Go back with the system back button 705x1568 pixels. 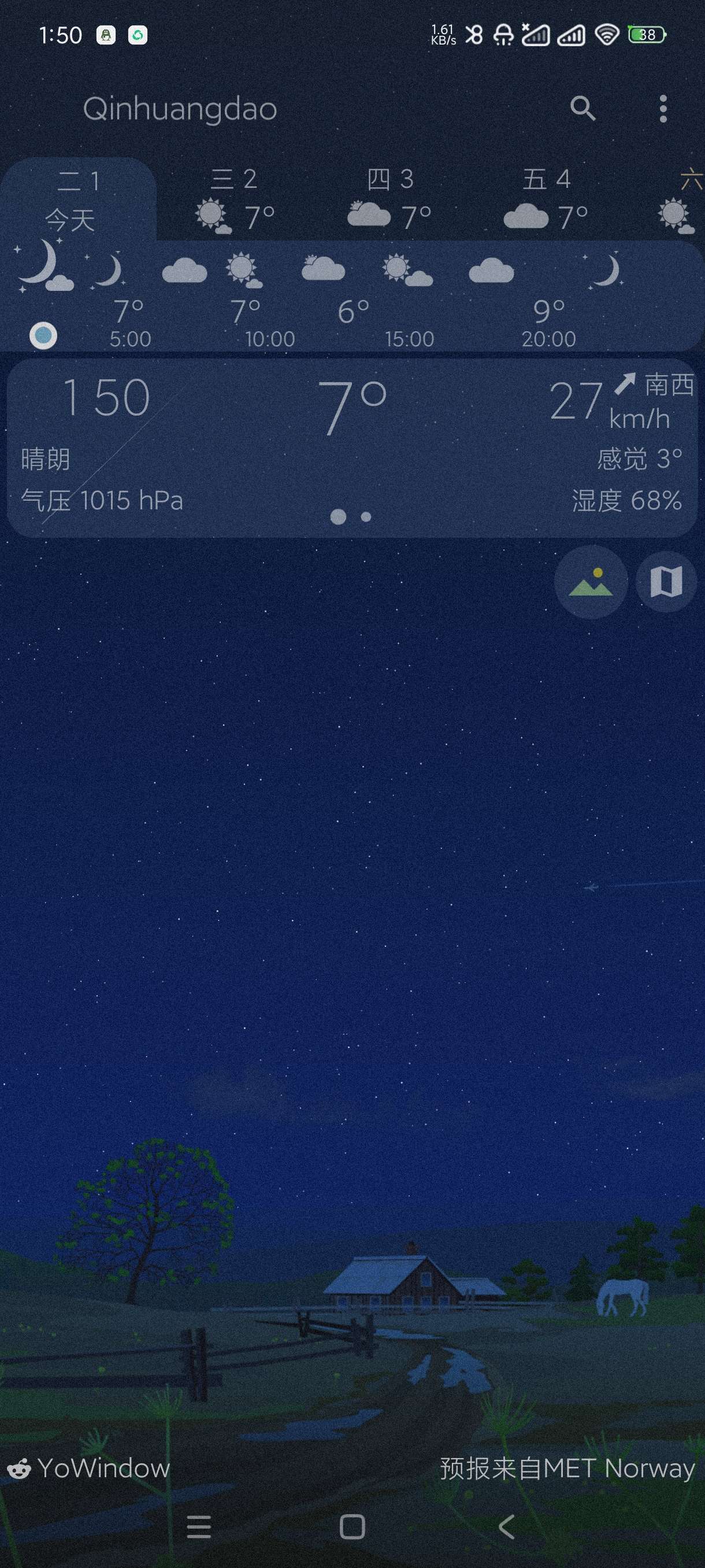(506, 1526)
